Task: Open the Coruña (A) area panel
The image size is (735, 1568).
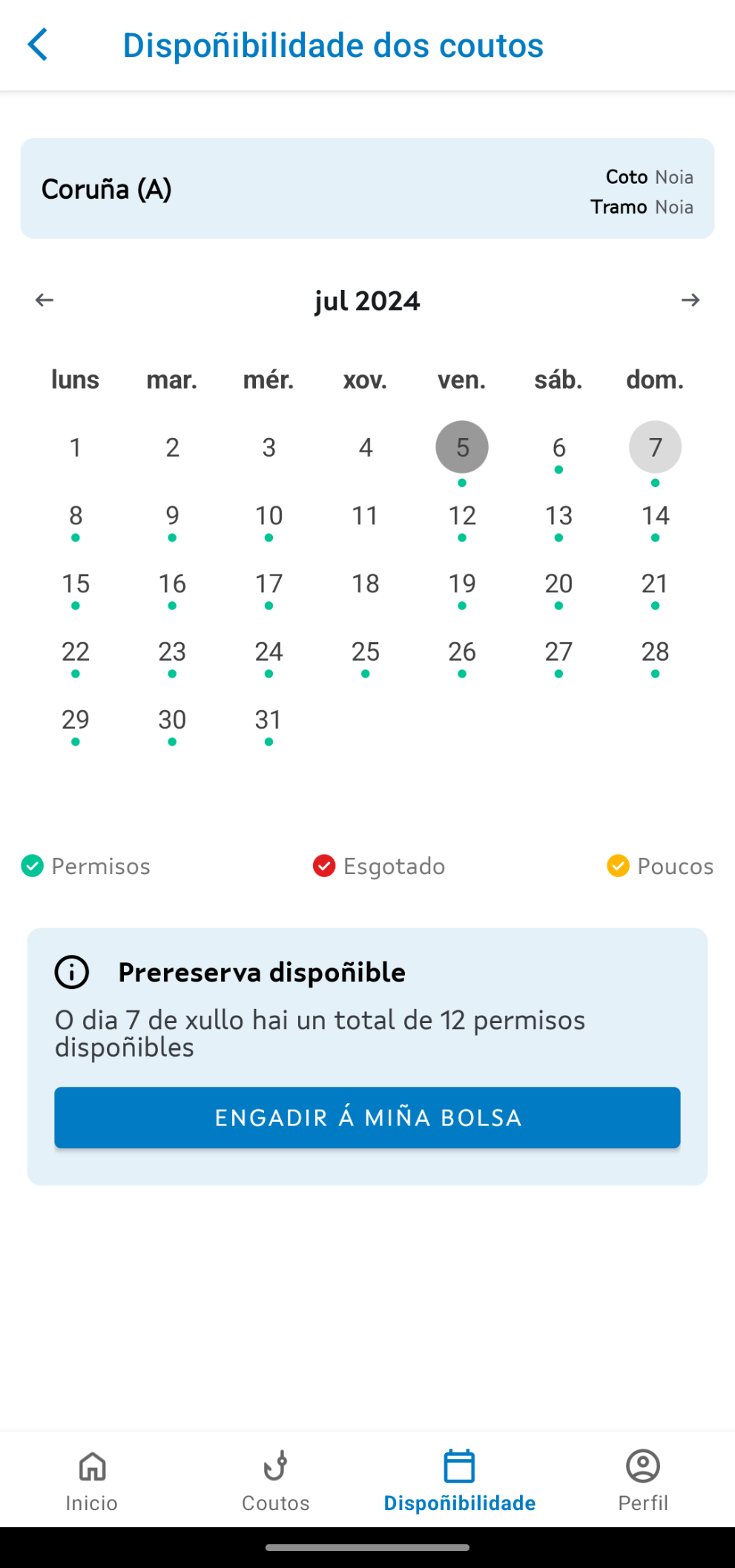Action: pyautogui.click(x=106, y=189)
